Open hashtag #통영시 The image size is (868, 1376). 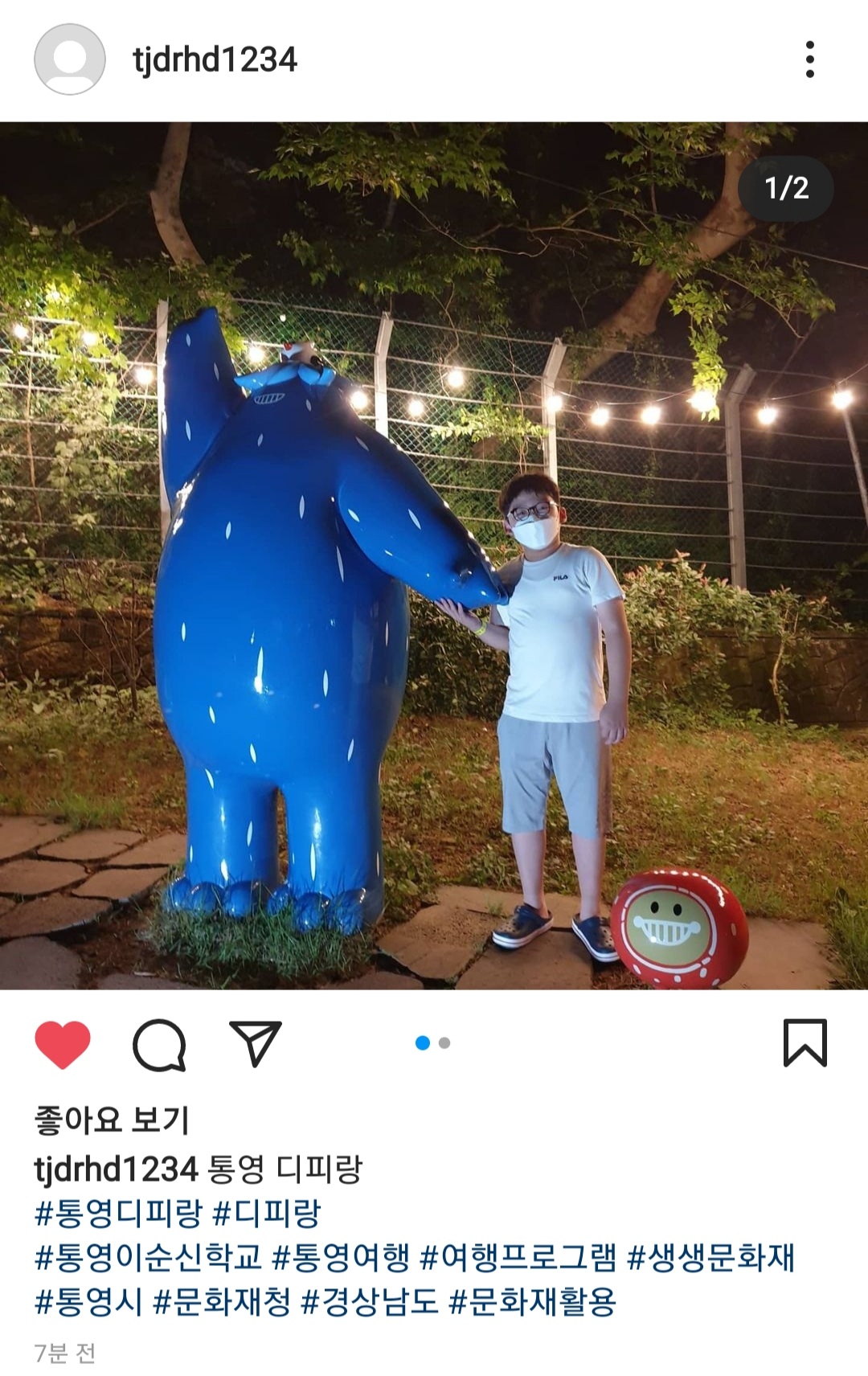88,1301
